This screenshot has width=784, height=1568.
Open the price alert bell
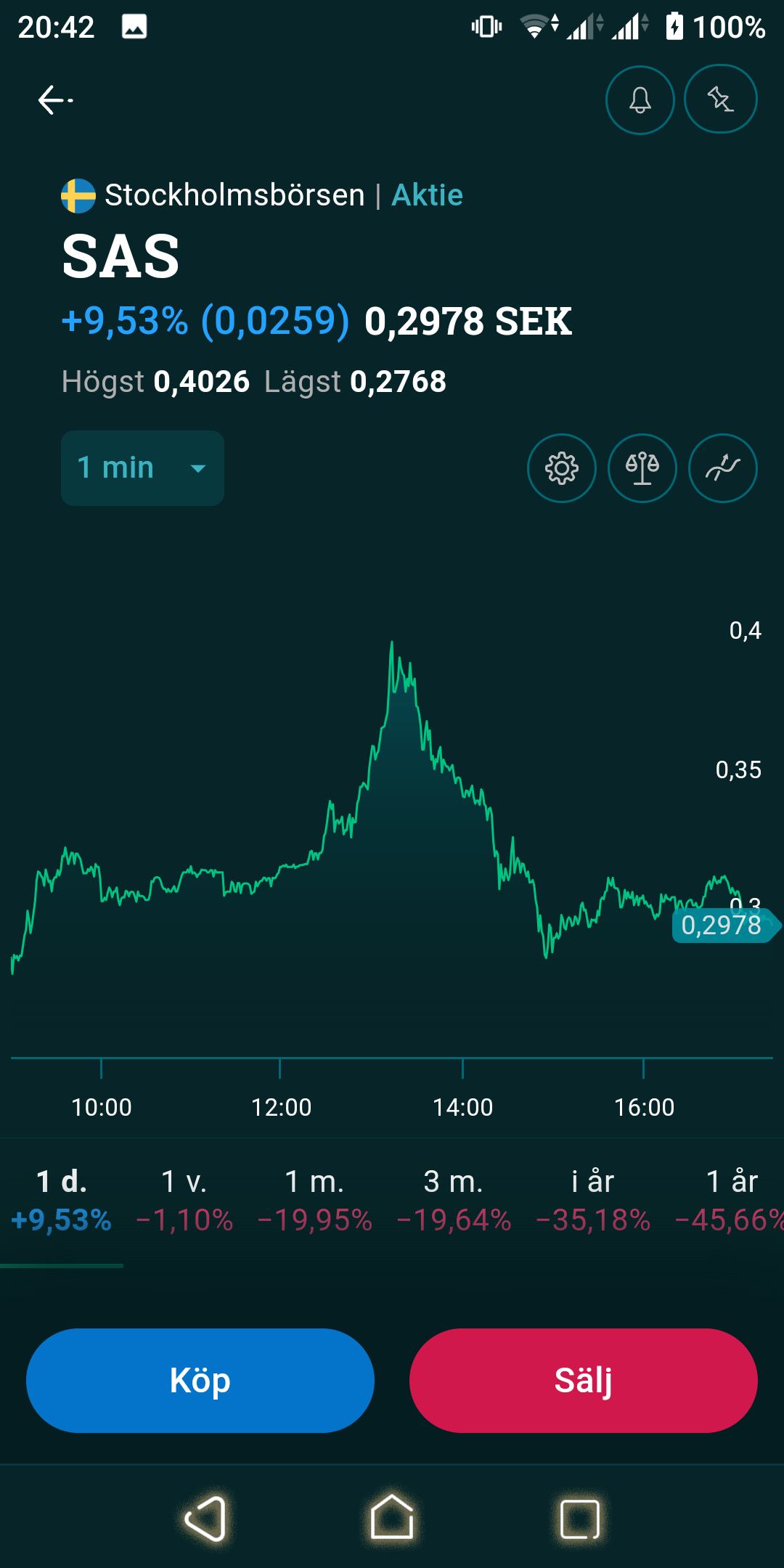(640, 100)
